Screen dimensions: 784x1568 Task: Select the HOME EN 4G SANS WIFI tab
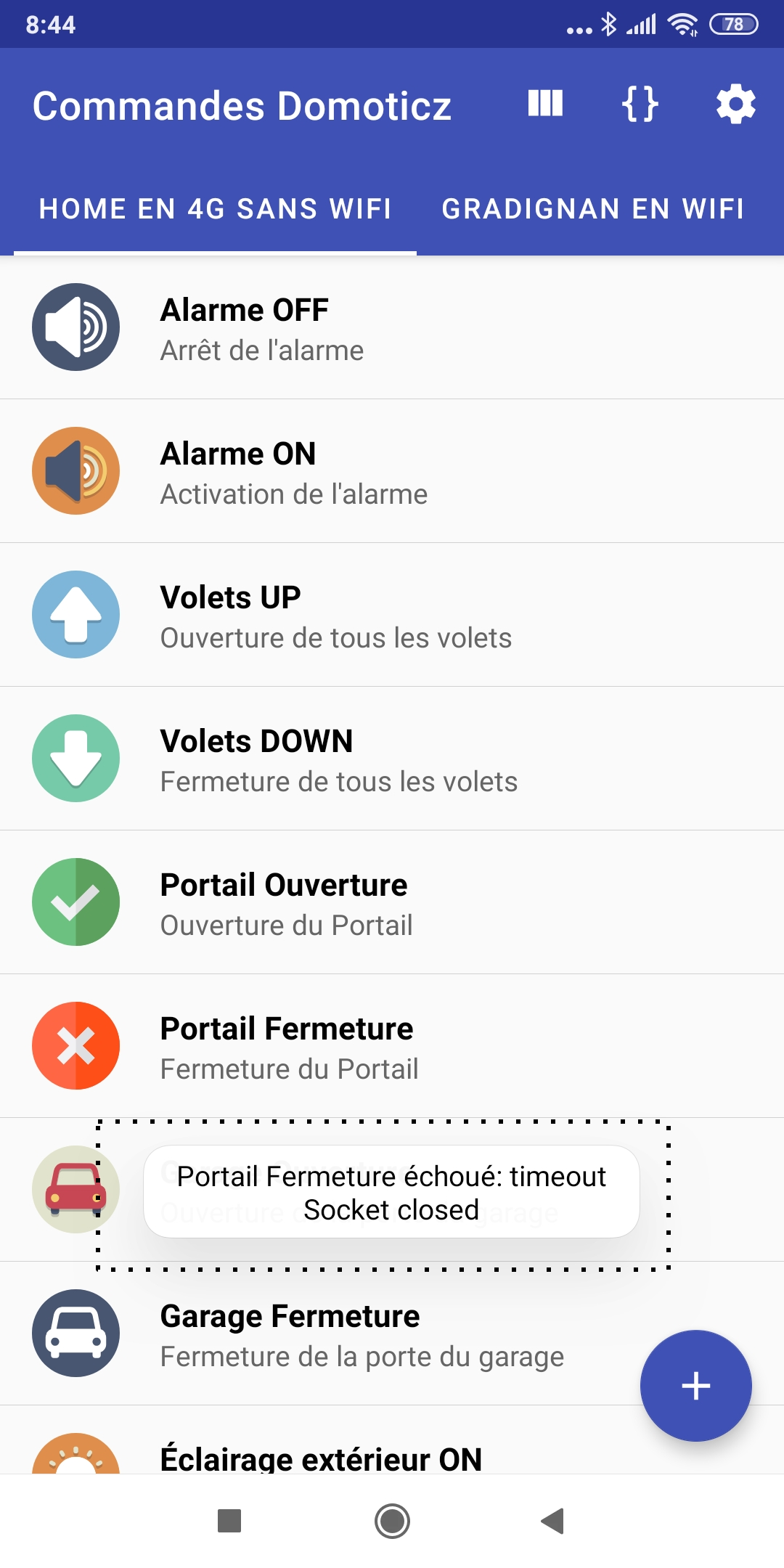pos(215,209)
